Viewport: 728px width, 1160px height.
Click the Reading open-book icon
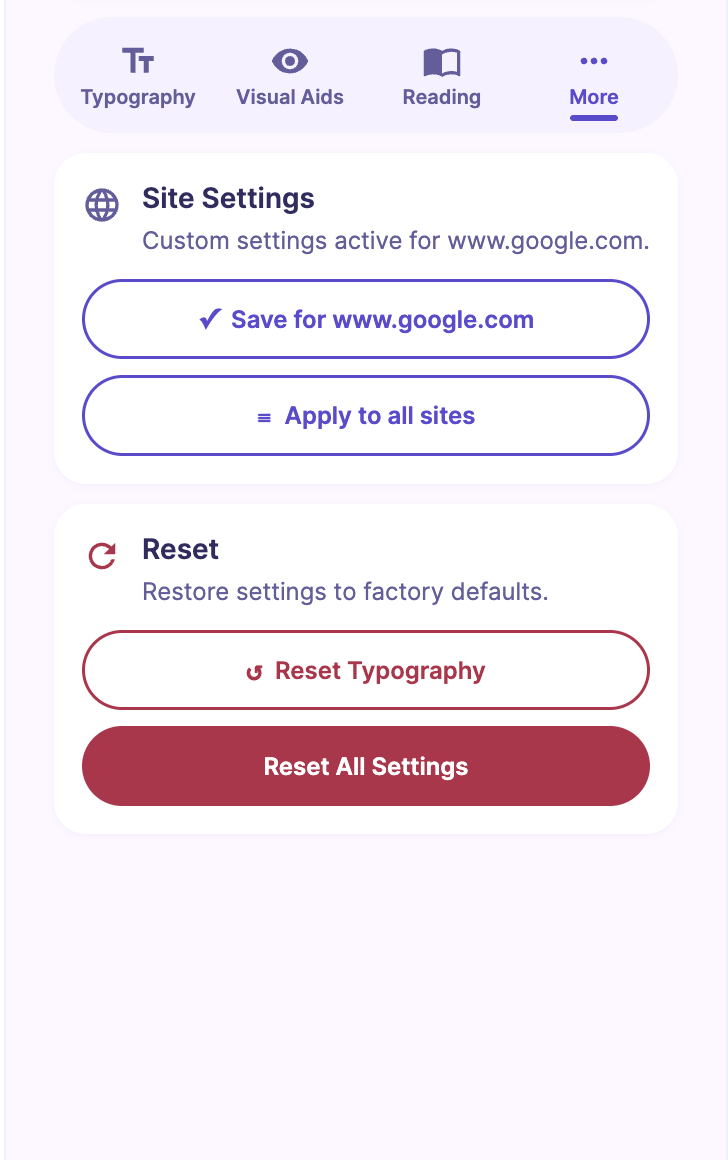(x=442, y=61)
